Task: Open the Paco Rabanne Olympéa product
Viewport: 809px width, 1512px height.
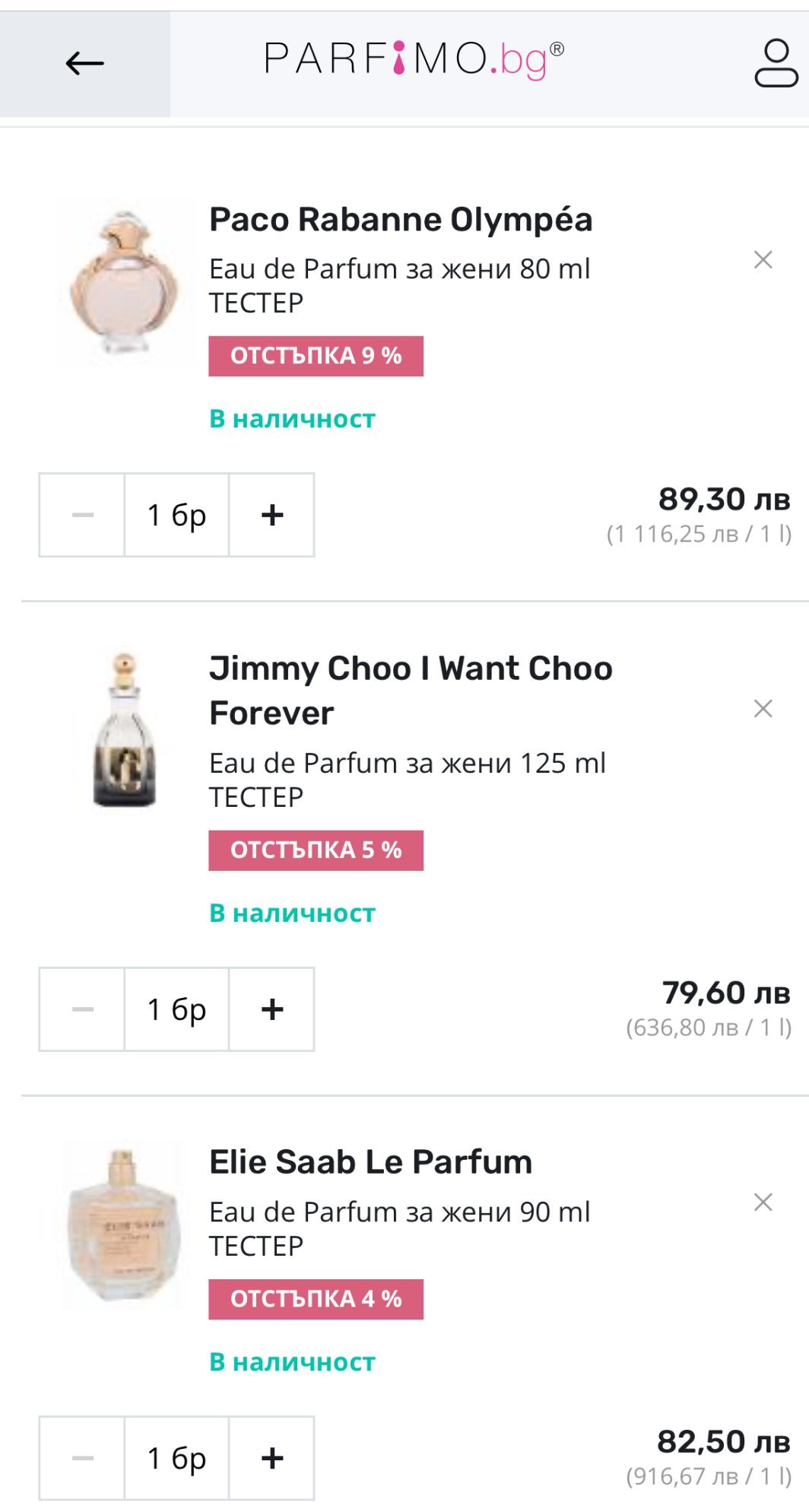Action: [x=401, y=220]
